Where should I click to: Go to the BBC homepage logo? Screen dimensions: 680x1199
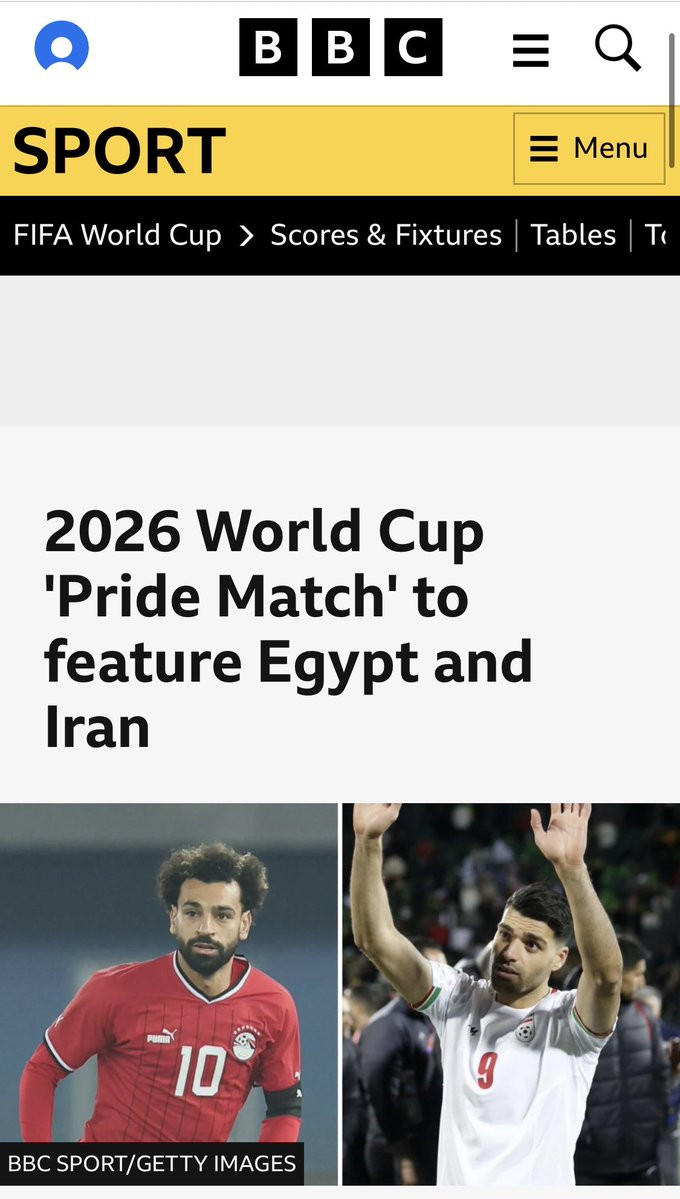[340, 47]
